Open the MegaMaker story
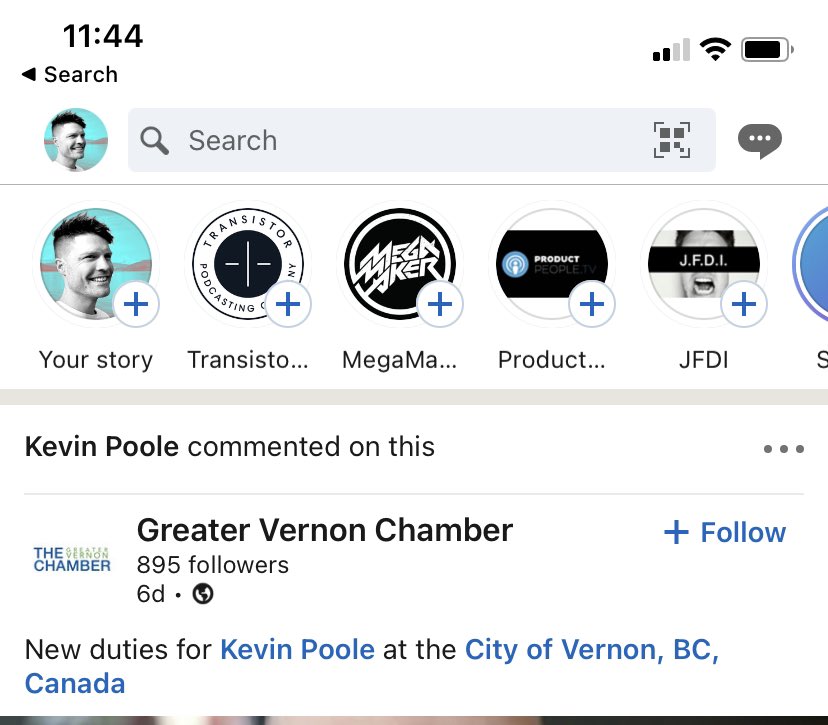The height and width of the screenshot is (725, 828). click(x=400, y=264)
